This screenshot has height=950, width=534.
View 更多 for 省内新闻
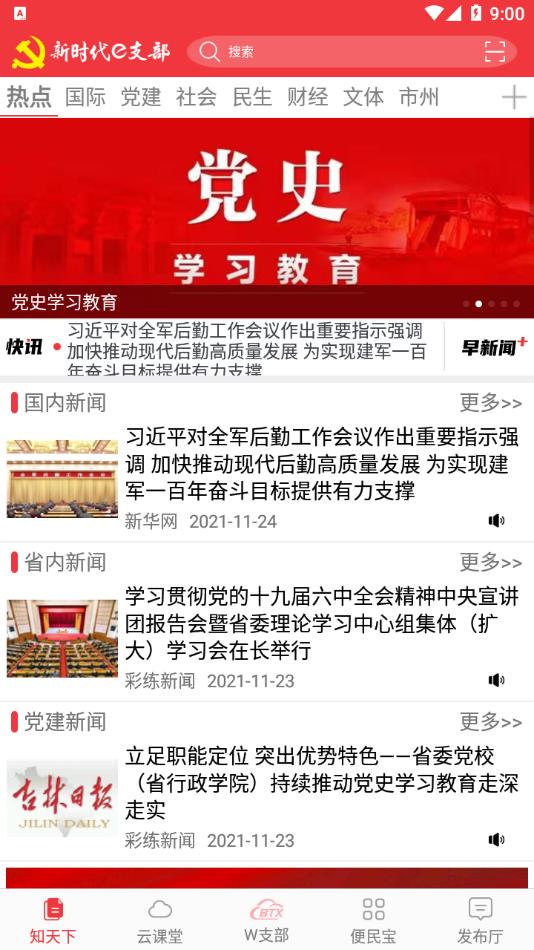[490, 562]
